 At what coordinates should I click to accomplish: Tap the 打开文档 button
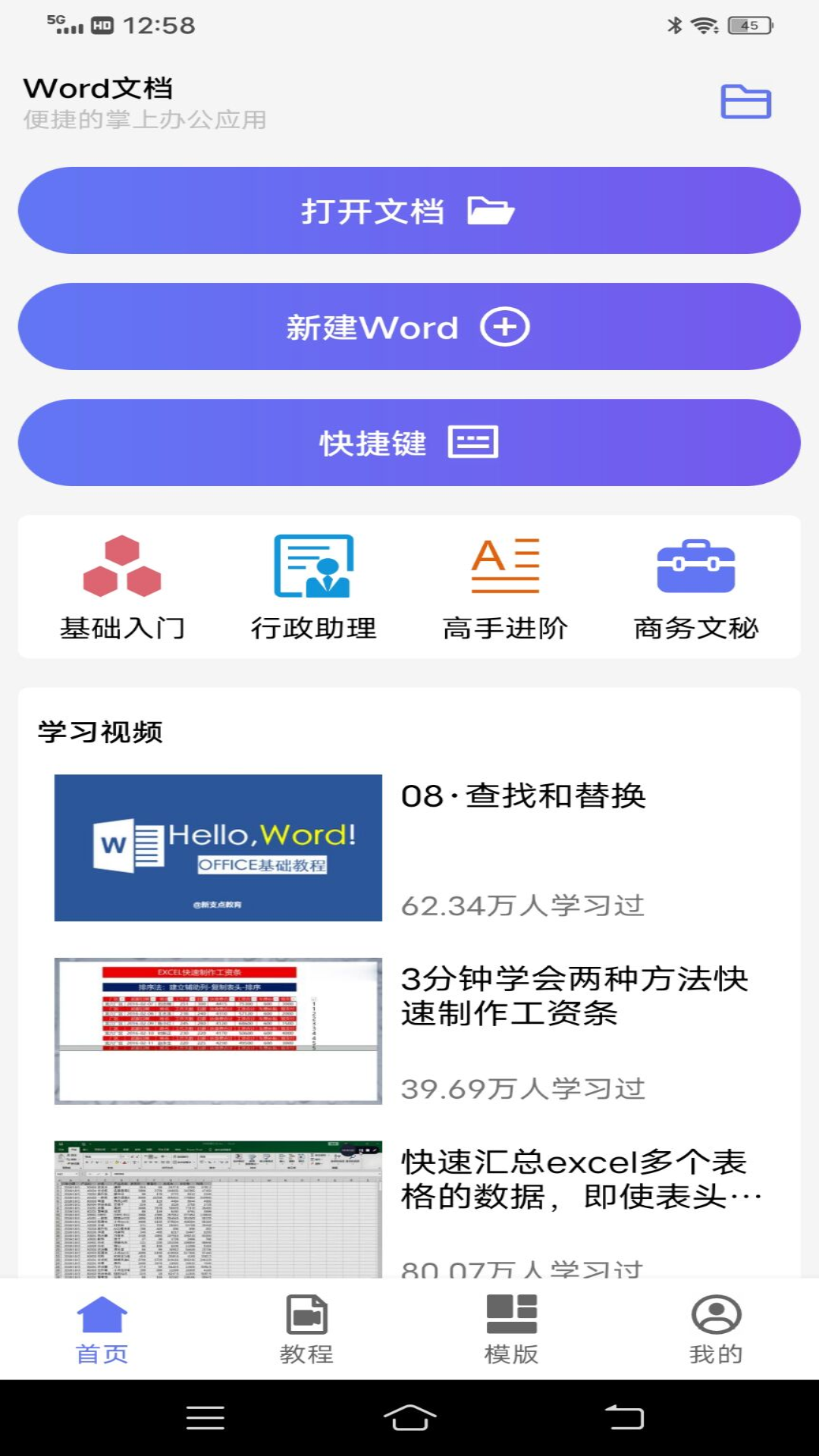tap(409, 211)
